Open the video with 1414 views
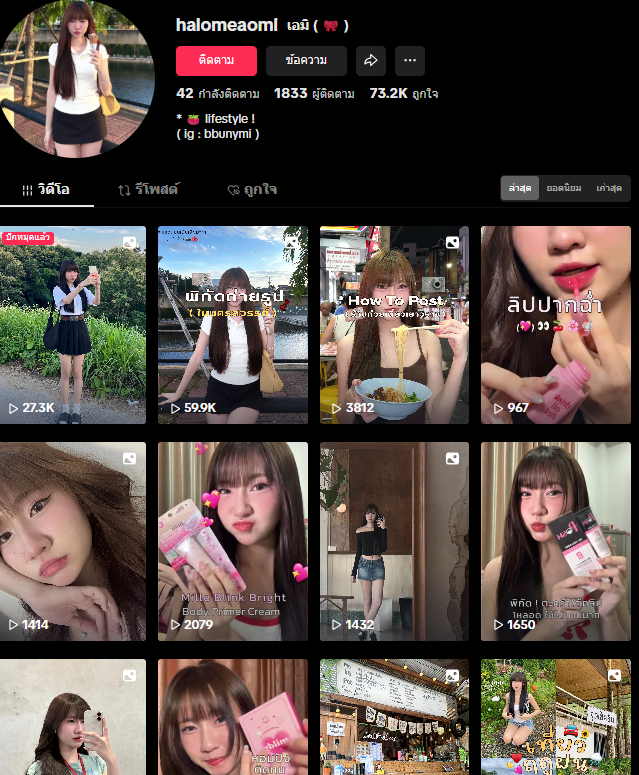This screenshot has height=775, width=639. 72,541
